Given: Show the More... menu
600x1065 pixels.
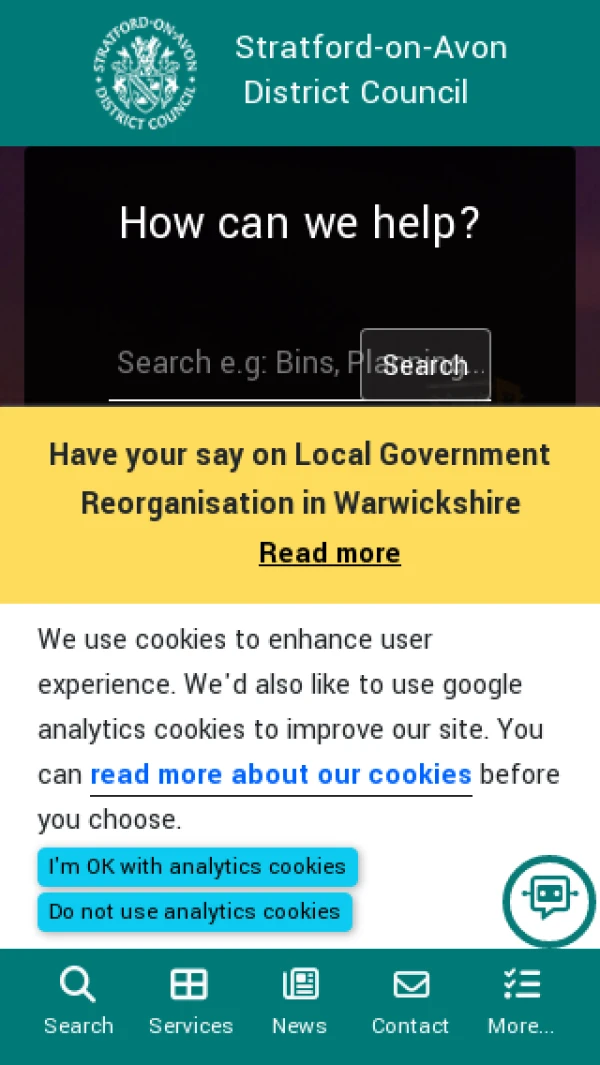Looking at the screenshot, I should [520, 1003].
